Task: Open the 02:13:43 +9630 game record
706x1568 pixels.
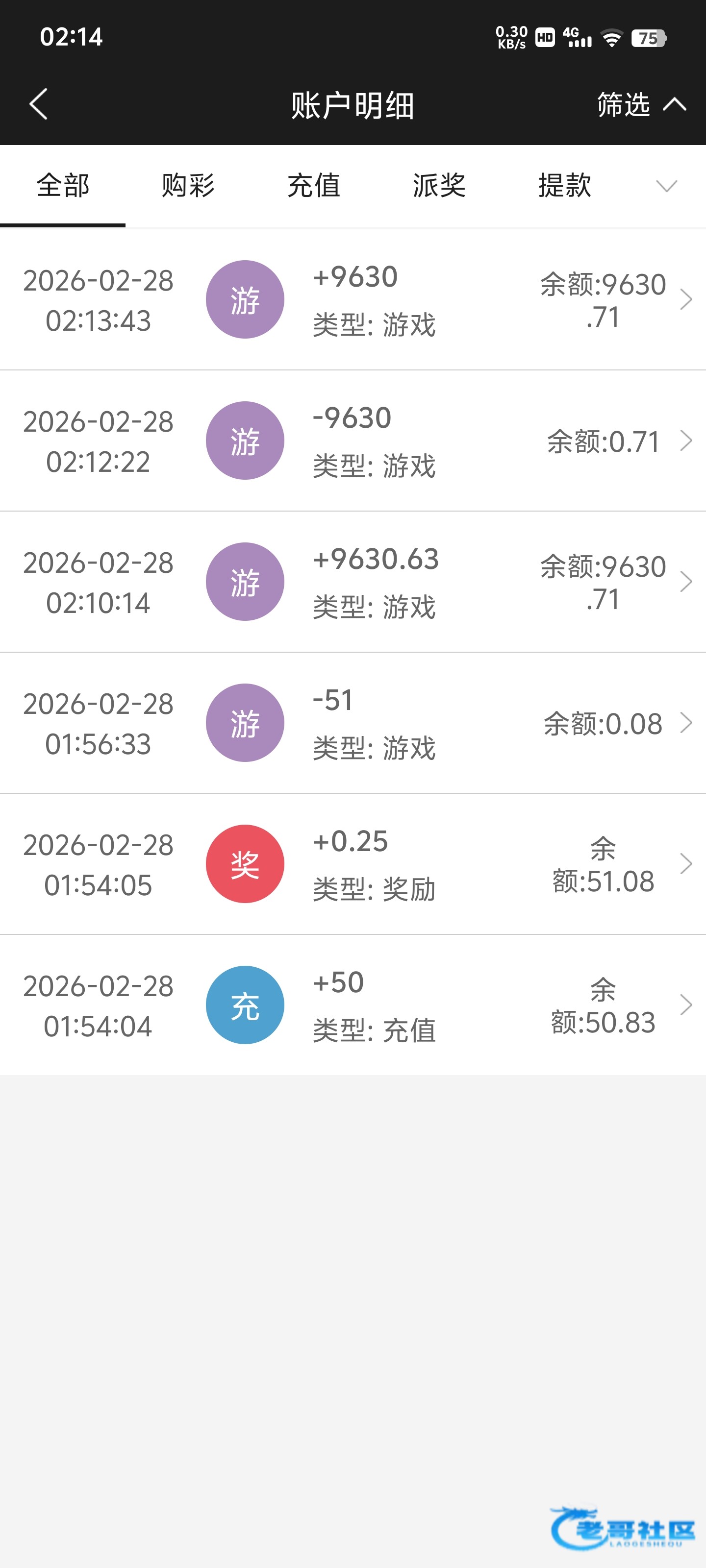Action: tap(353, 299)
